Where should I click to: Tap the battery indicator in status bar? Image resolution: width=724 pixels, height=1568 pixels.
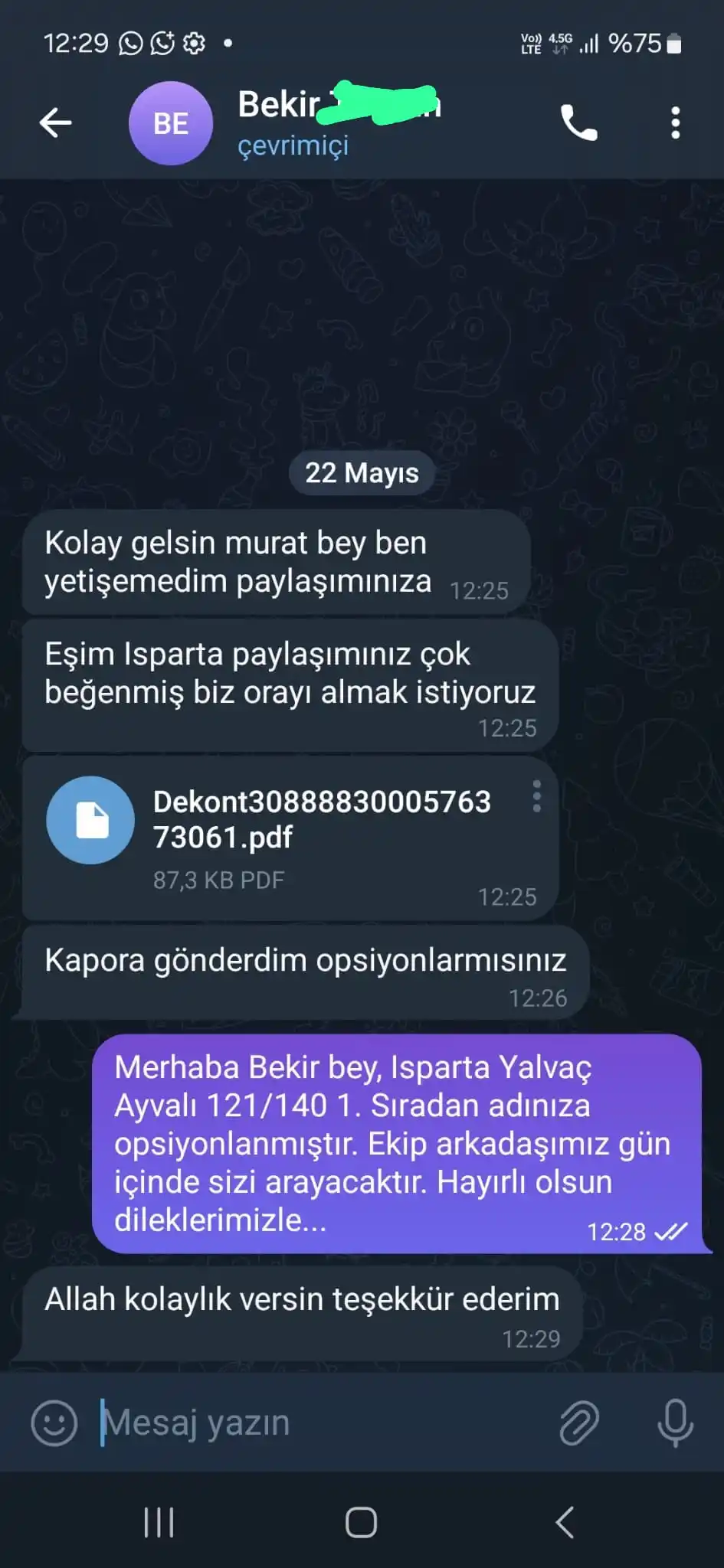[x=673, y=43]
